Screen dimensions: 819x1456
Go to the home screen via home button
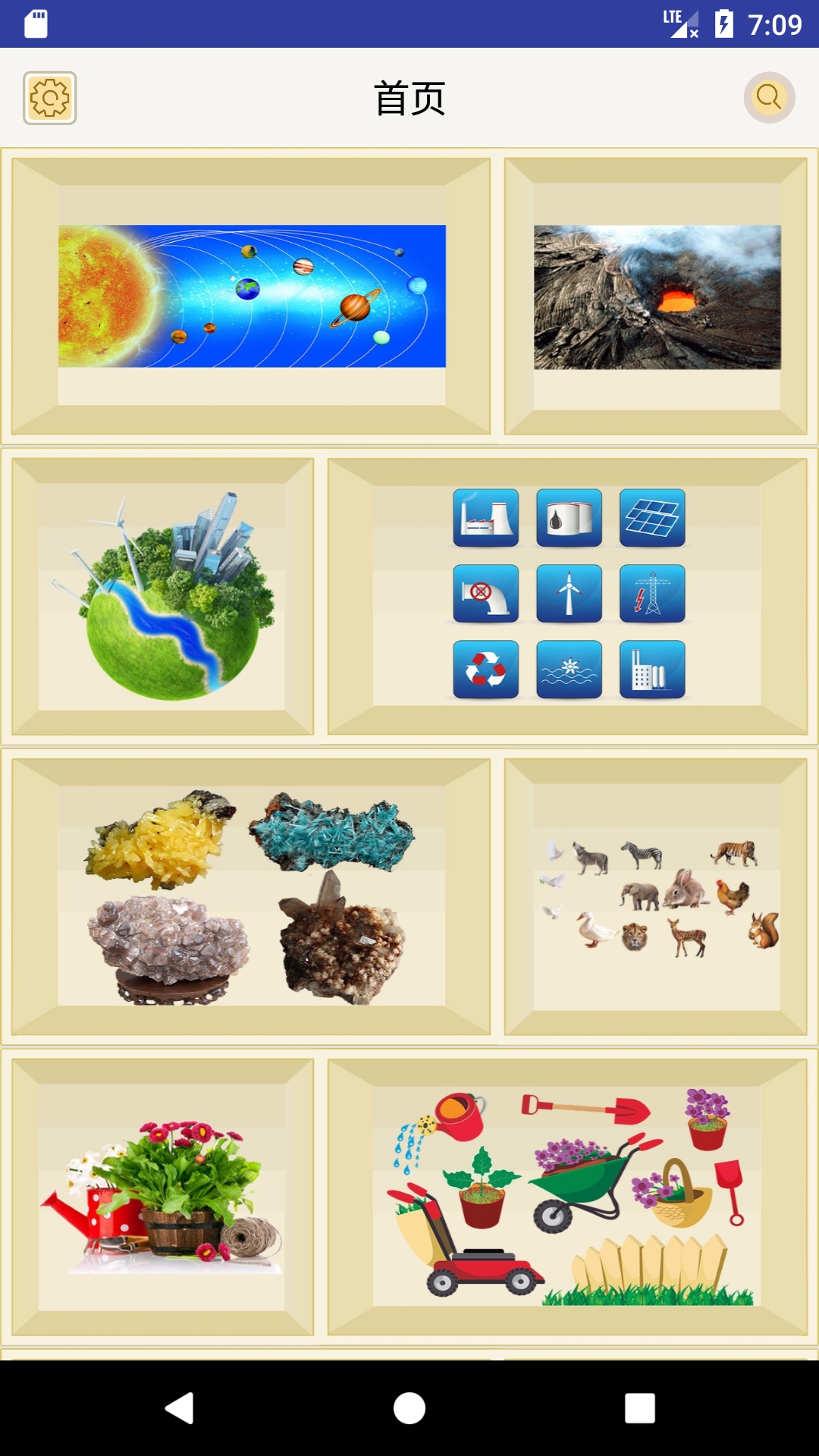click(409, 1408)
